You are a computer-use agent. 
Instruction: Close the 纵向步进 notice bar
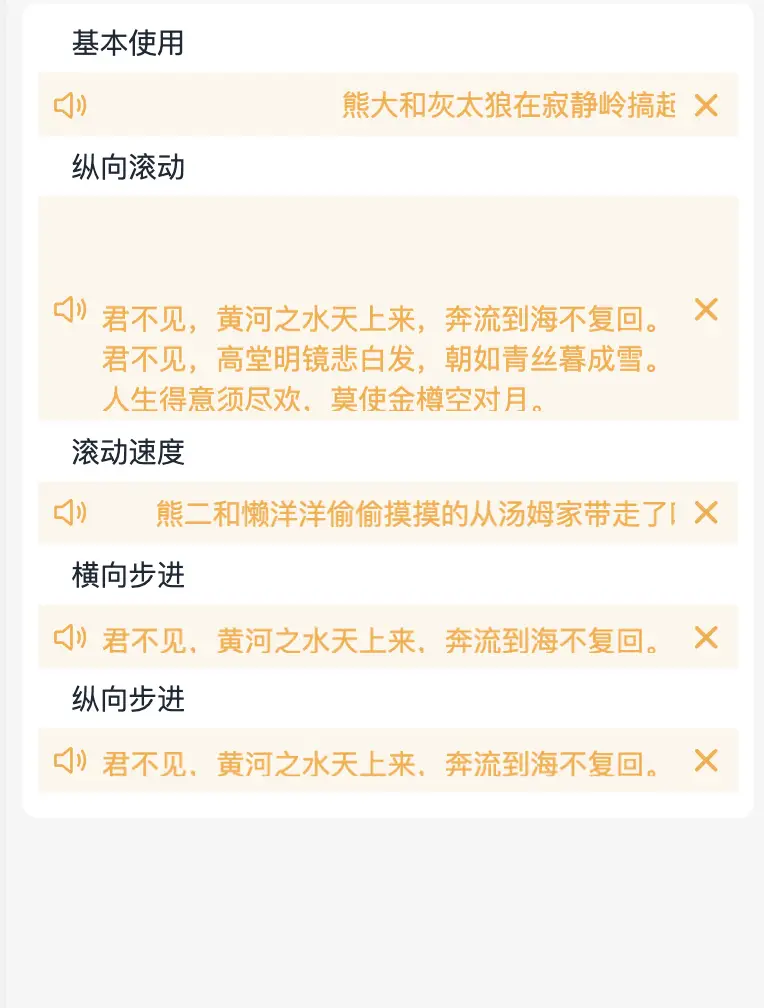click(706, 761)
